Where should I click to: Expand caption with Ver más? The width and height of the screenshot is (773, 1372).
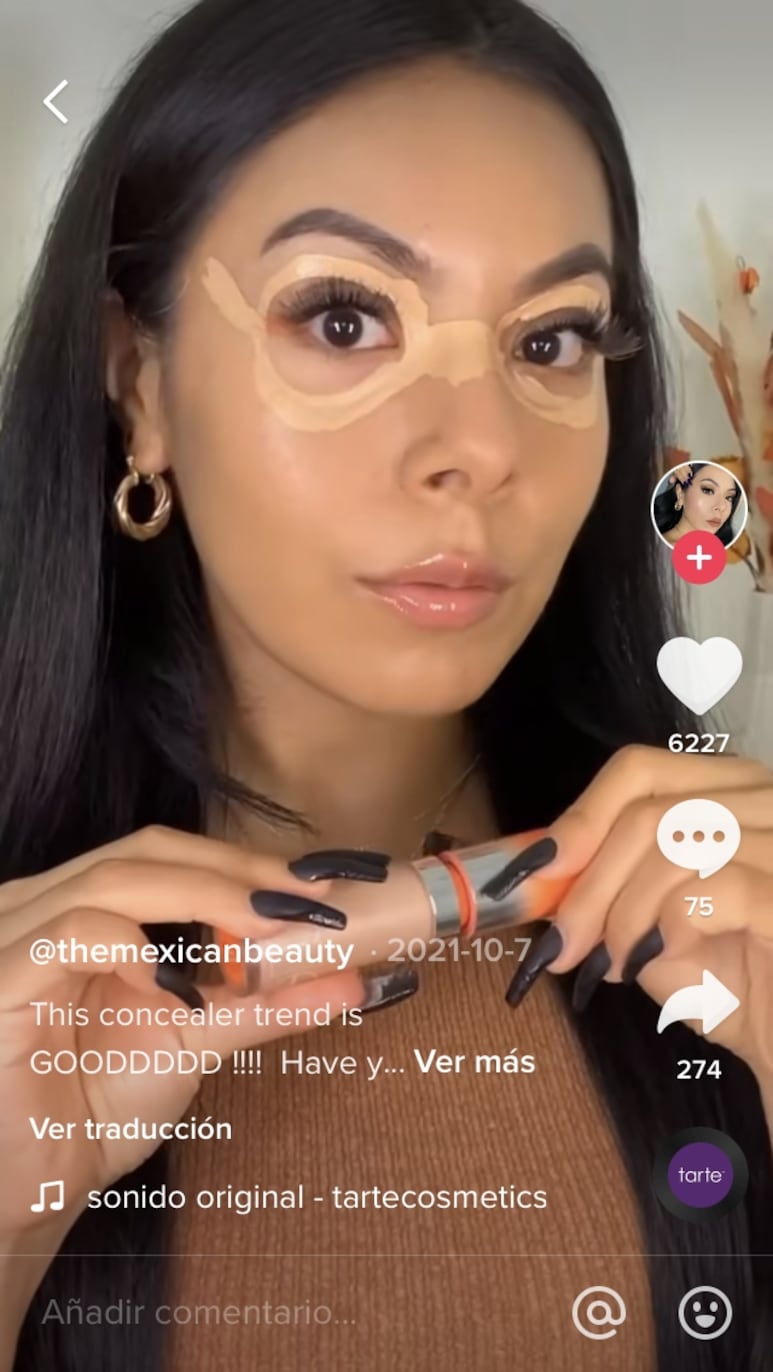[x=474, y=1062]
